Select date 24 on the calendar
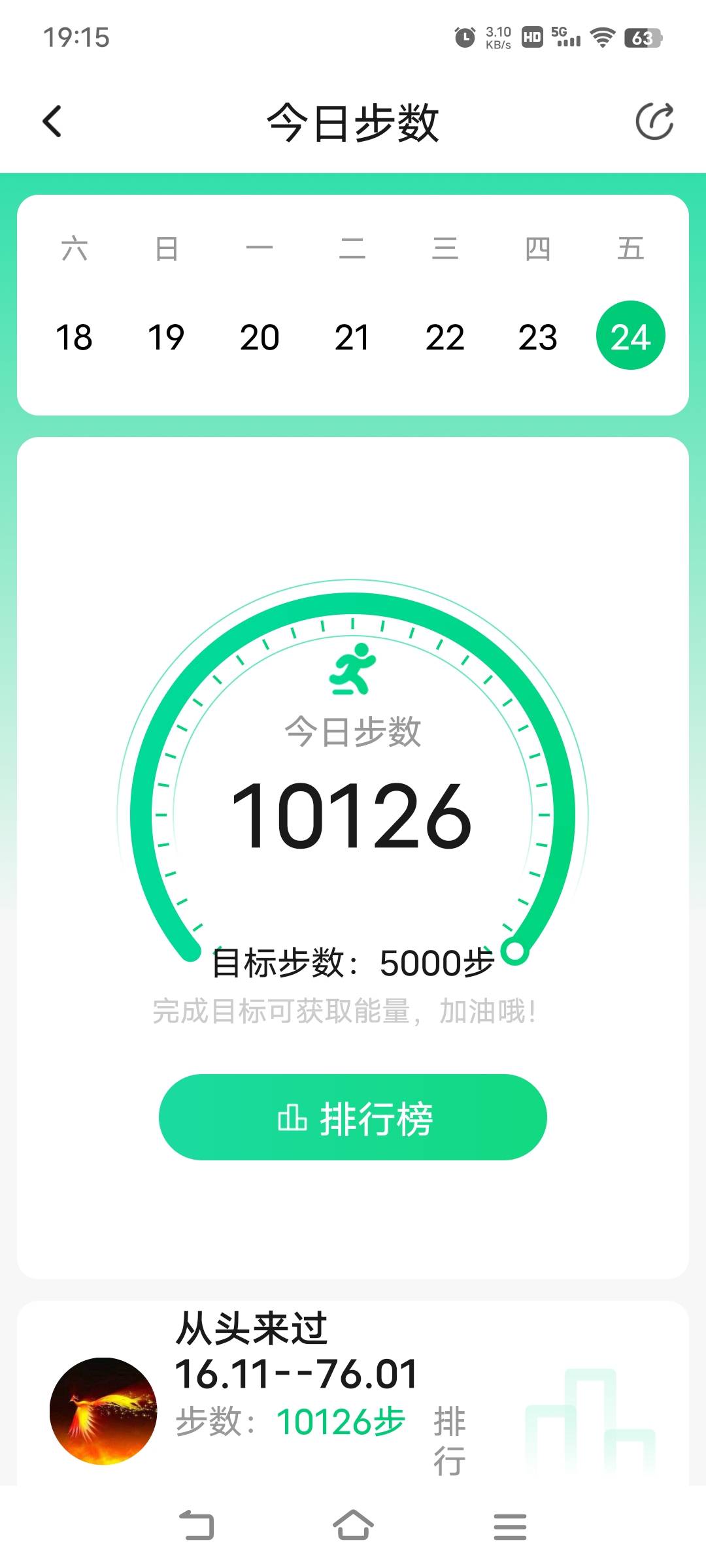Image resolution: width=706 pixels, height=1568 pixels. [x=630, y=336]
